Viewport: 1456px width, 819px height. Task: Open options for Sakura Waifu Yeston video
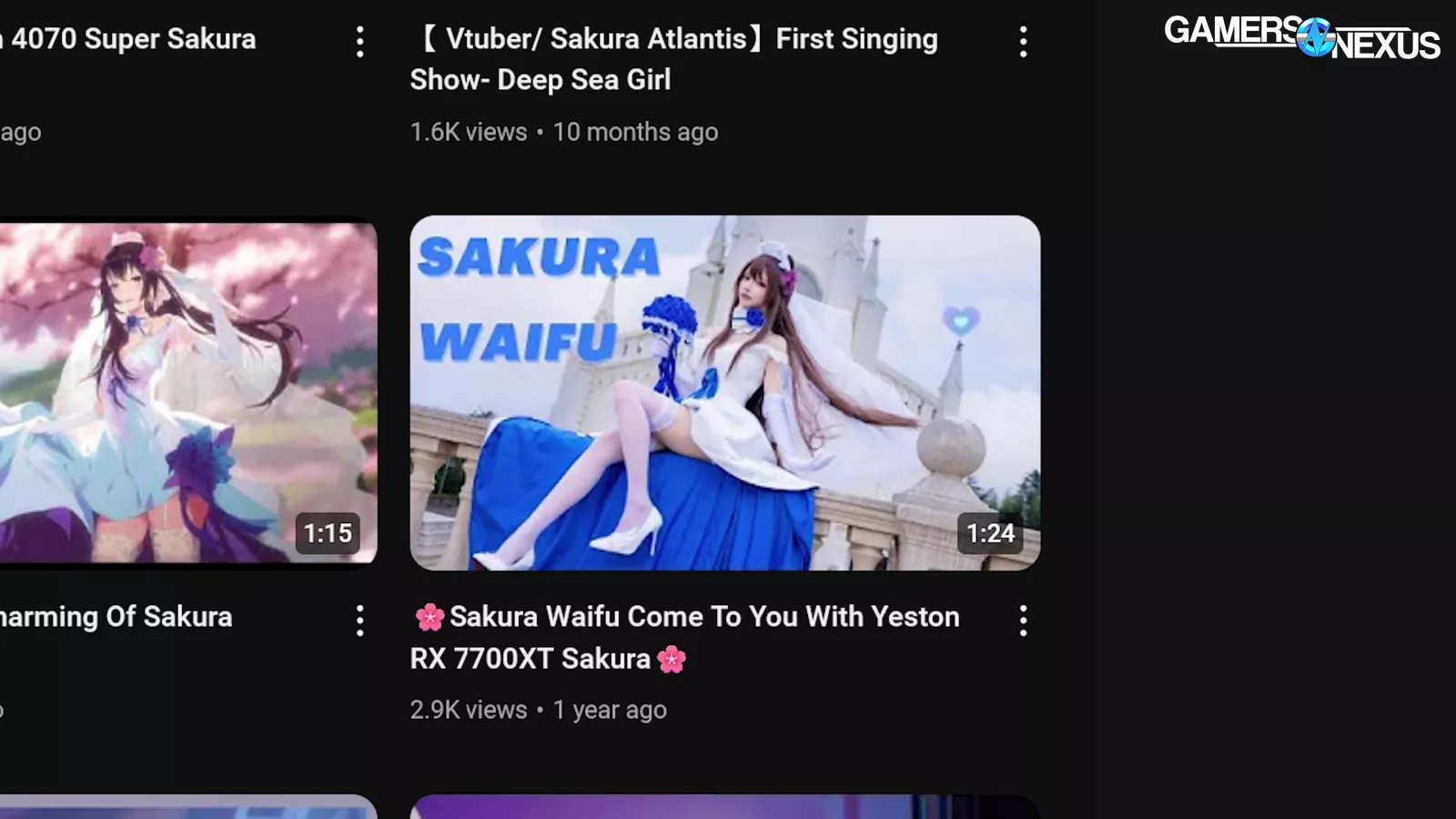pyautogui.click(x=1024, y=621)
